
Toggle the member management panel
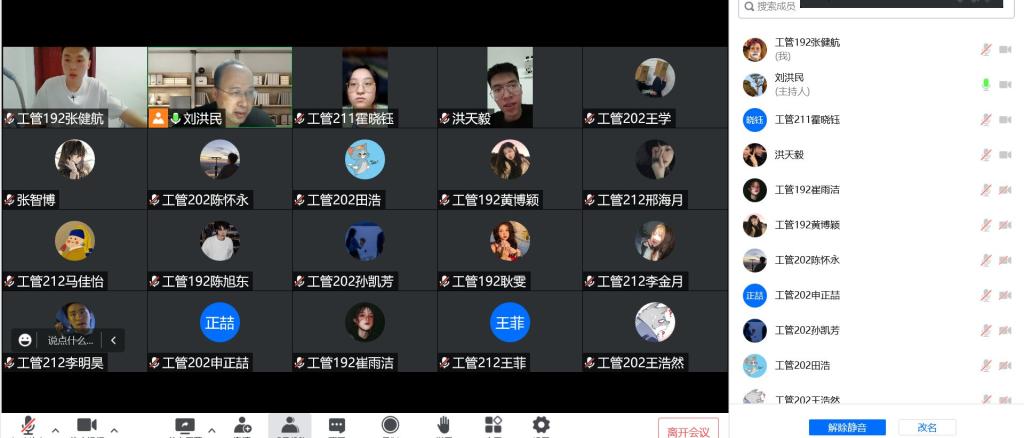click(x=290, y=426)
